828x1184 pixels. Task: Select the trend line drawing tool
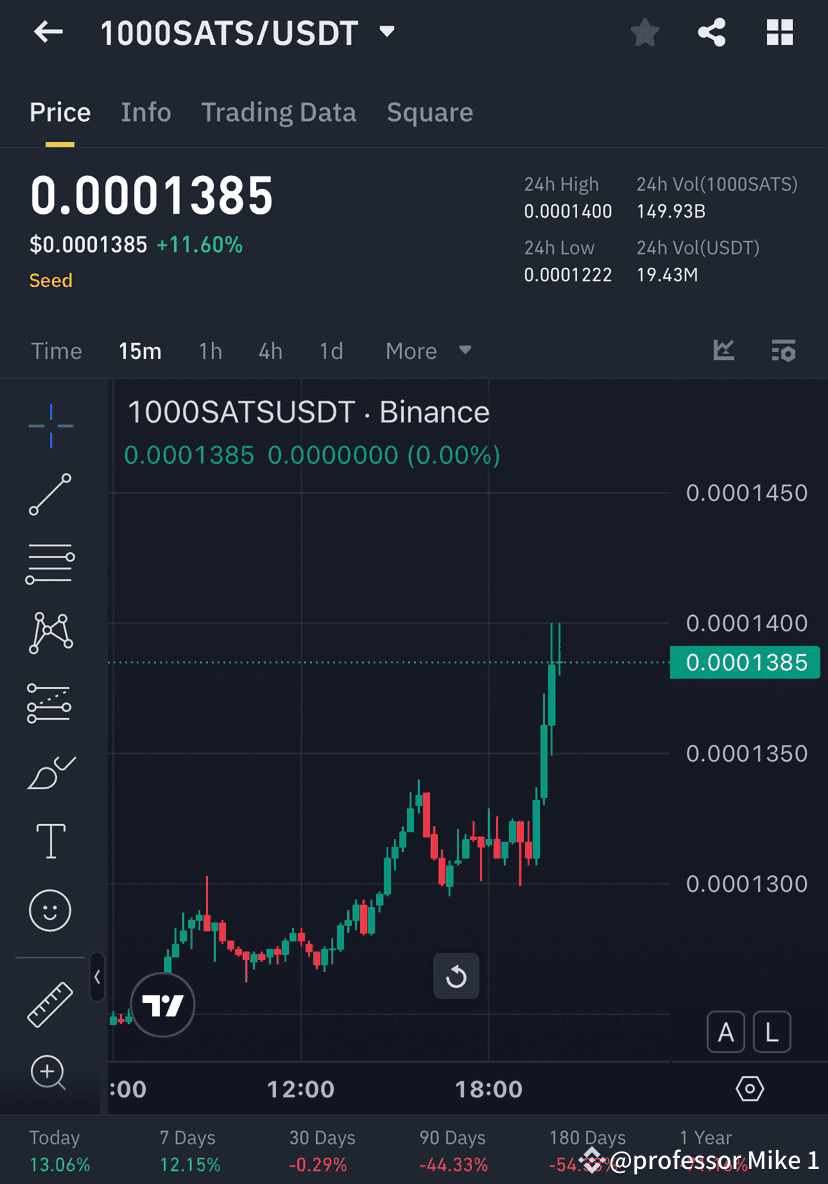[50, 495]
